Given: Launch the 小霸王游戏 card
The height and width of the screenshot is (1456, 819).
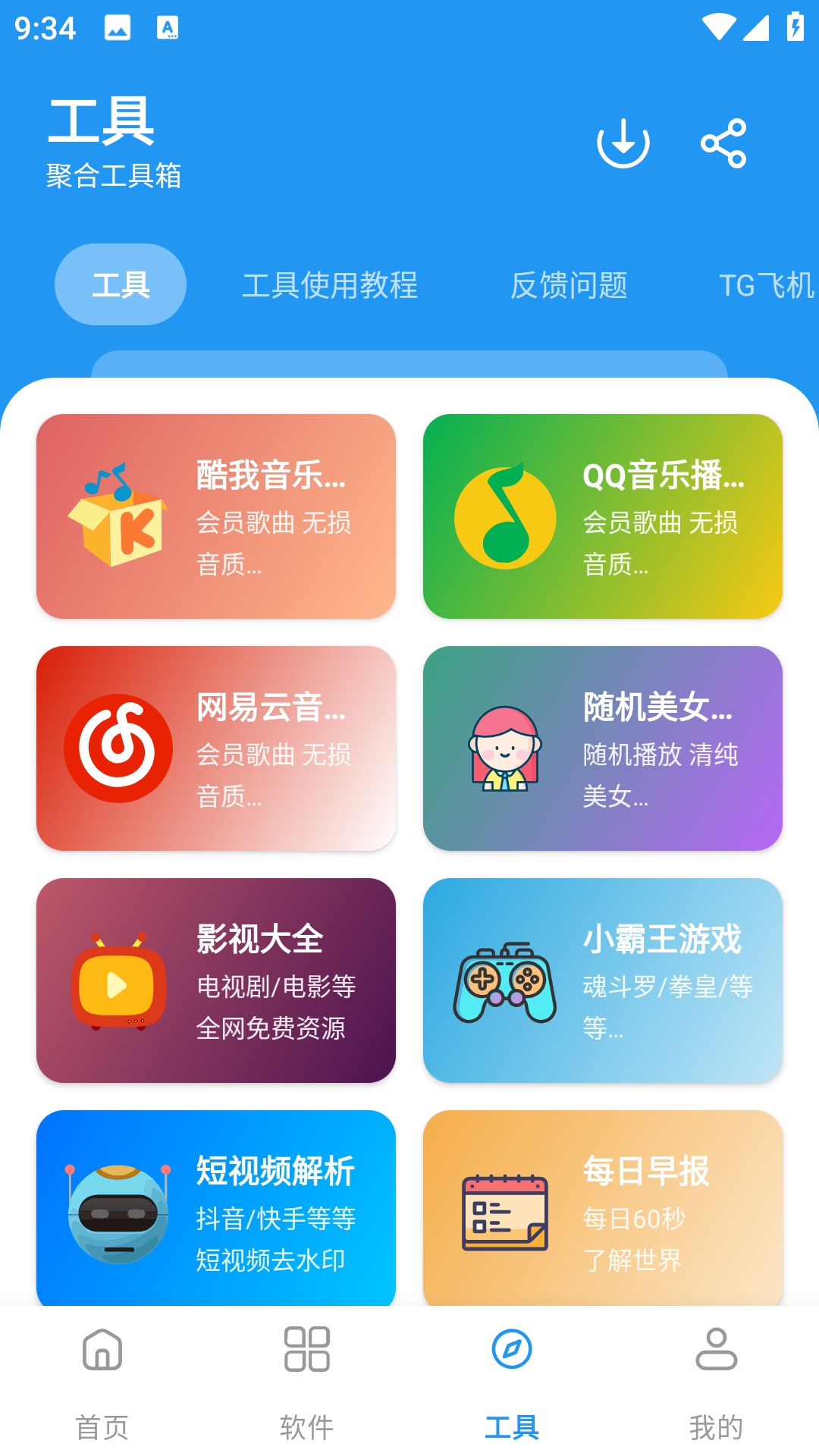Looking at the screenshot, I should click(x=603, y=981).
